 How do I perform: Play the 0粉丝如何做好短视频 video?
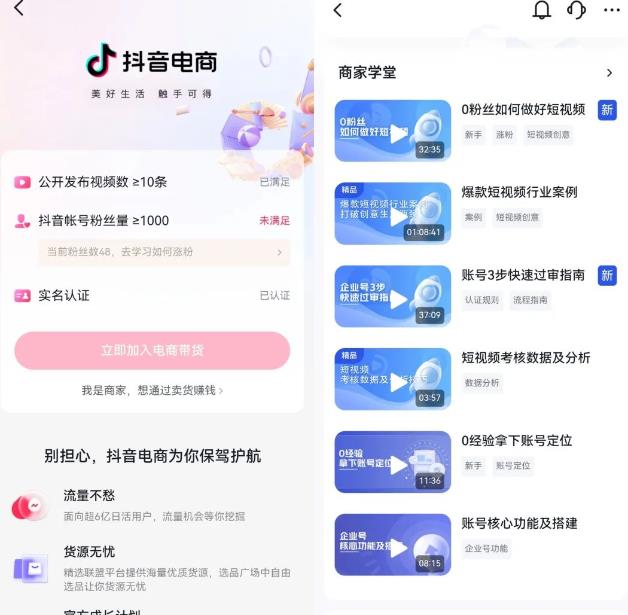[392, 130]
